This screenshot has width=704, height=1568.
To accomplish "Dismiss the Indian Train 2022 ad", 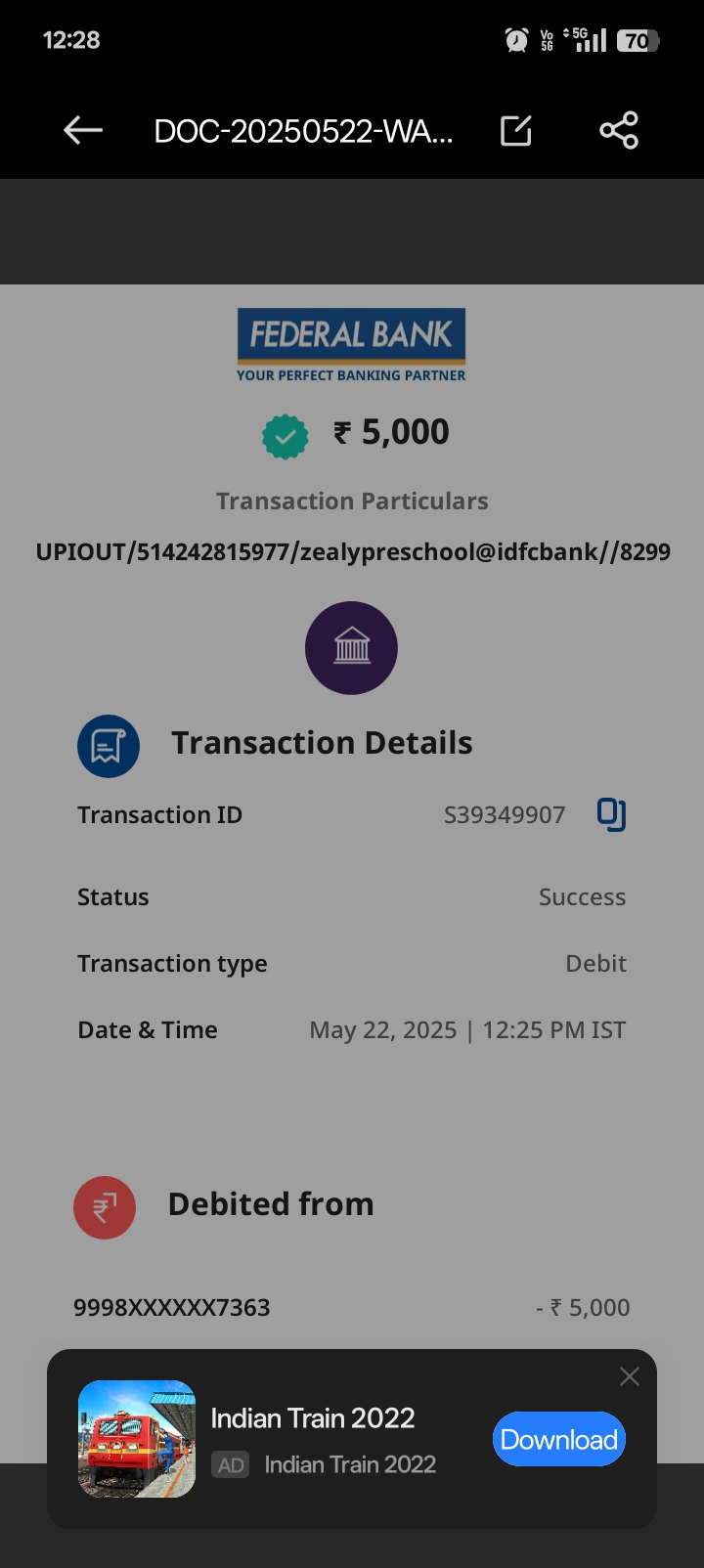I will point(629,1376).
